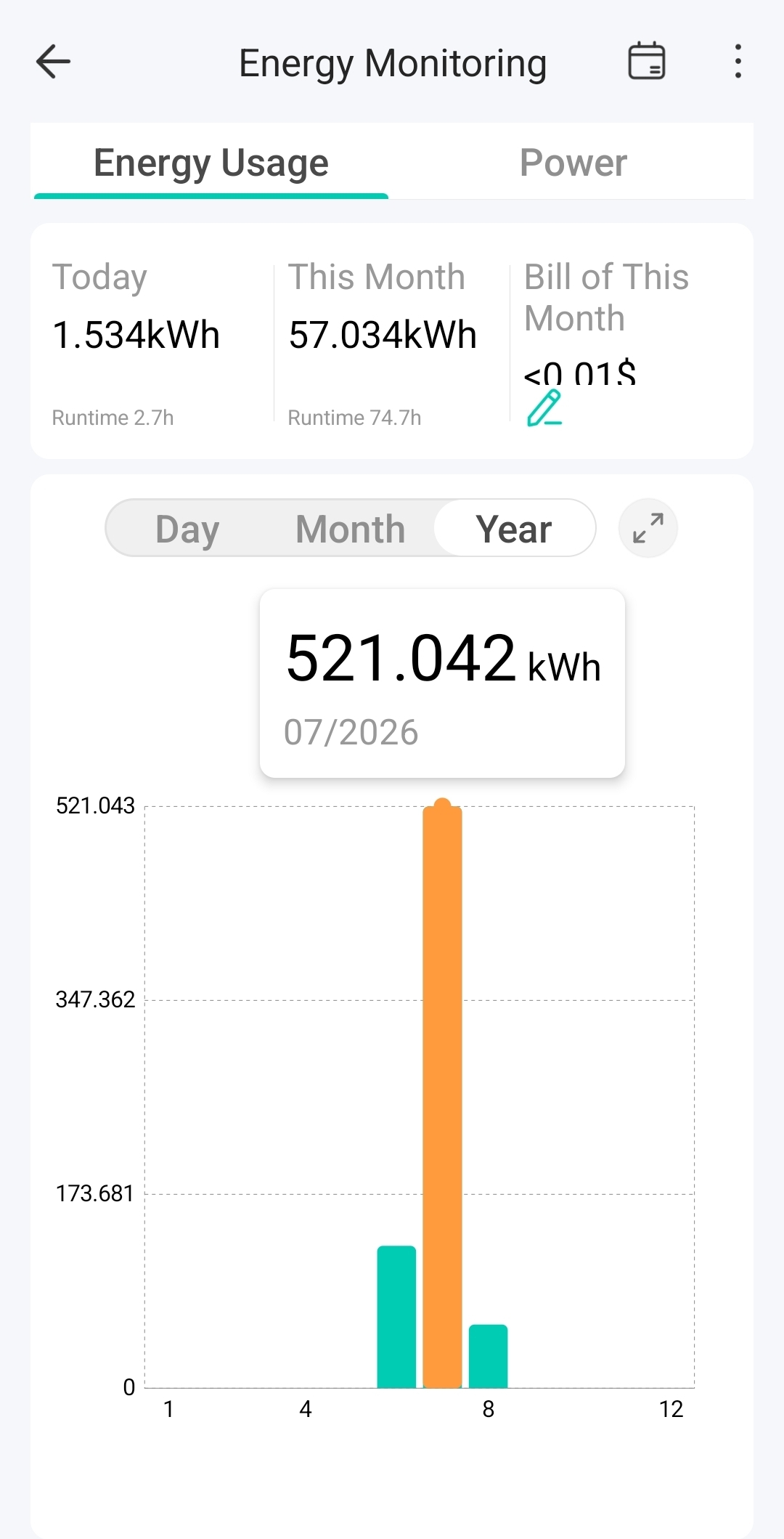Select the Year chart view
The width and height of the screenshot is (784, 1539).
pyautogui.click(x=514, y=529)
